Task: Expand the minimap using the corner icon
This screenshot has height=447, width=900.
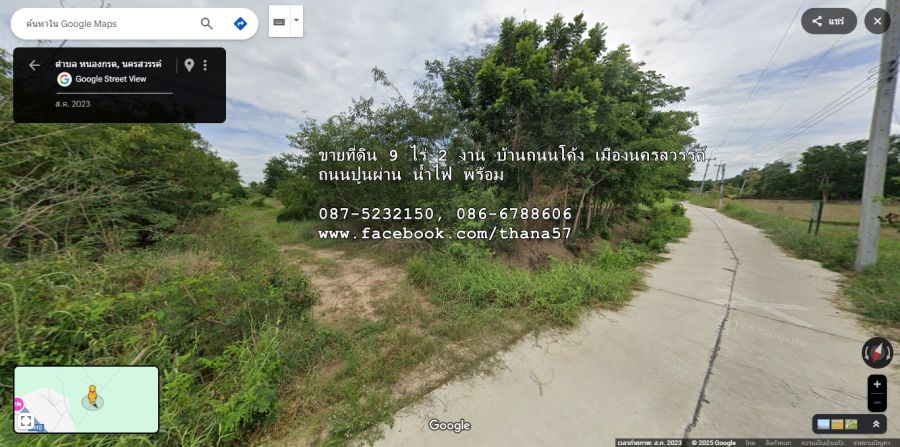Action: coord(26,421)
